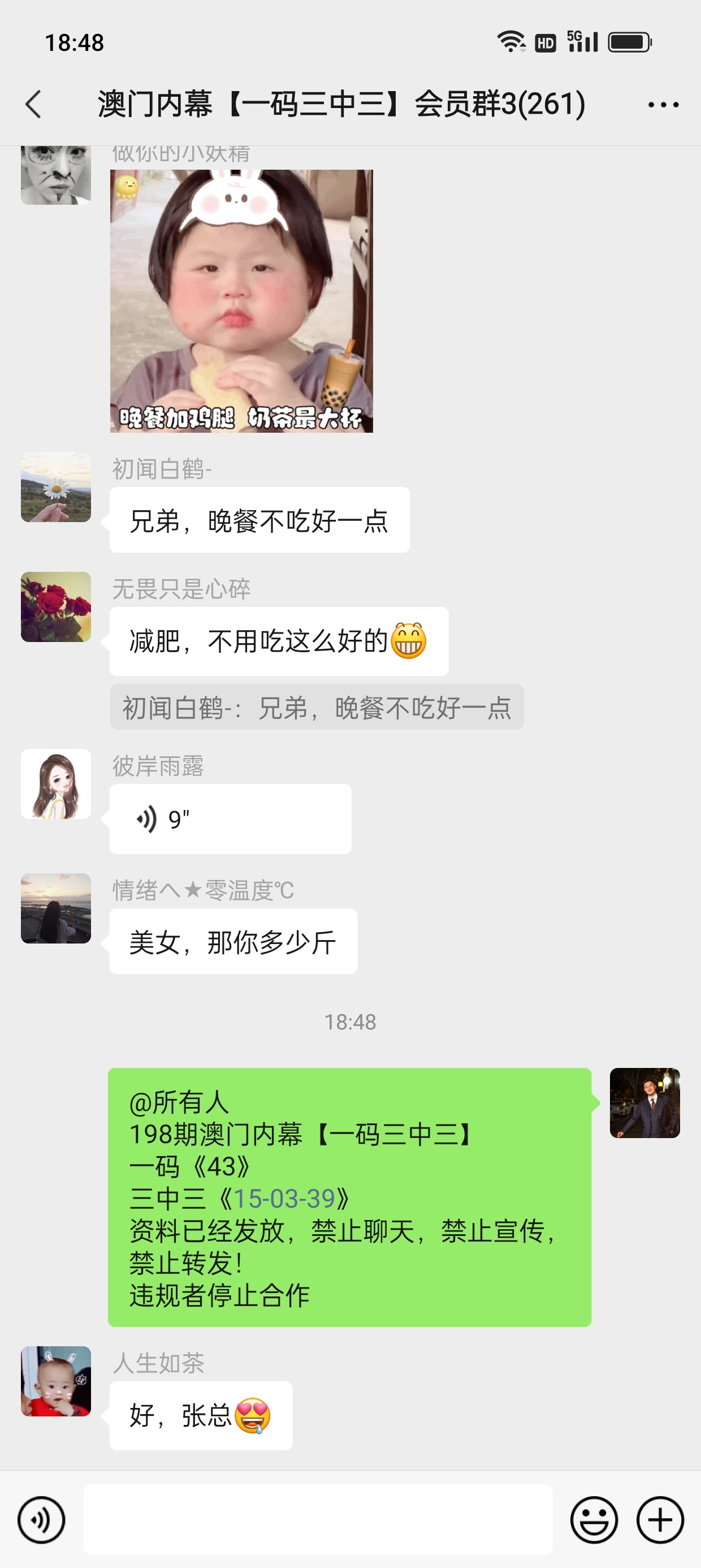Image resolution: width=701 pixels, height=1568 pixels.
Task: Open 无畏只是心碎 rose avatar
Action: click(x=56, y=607)
